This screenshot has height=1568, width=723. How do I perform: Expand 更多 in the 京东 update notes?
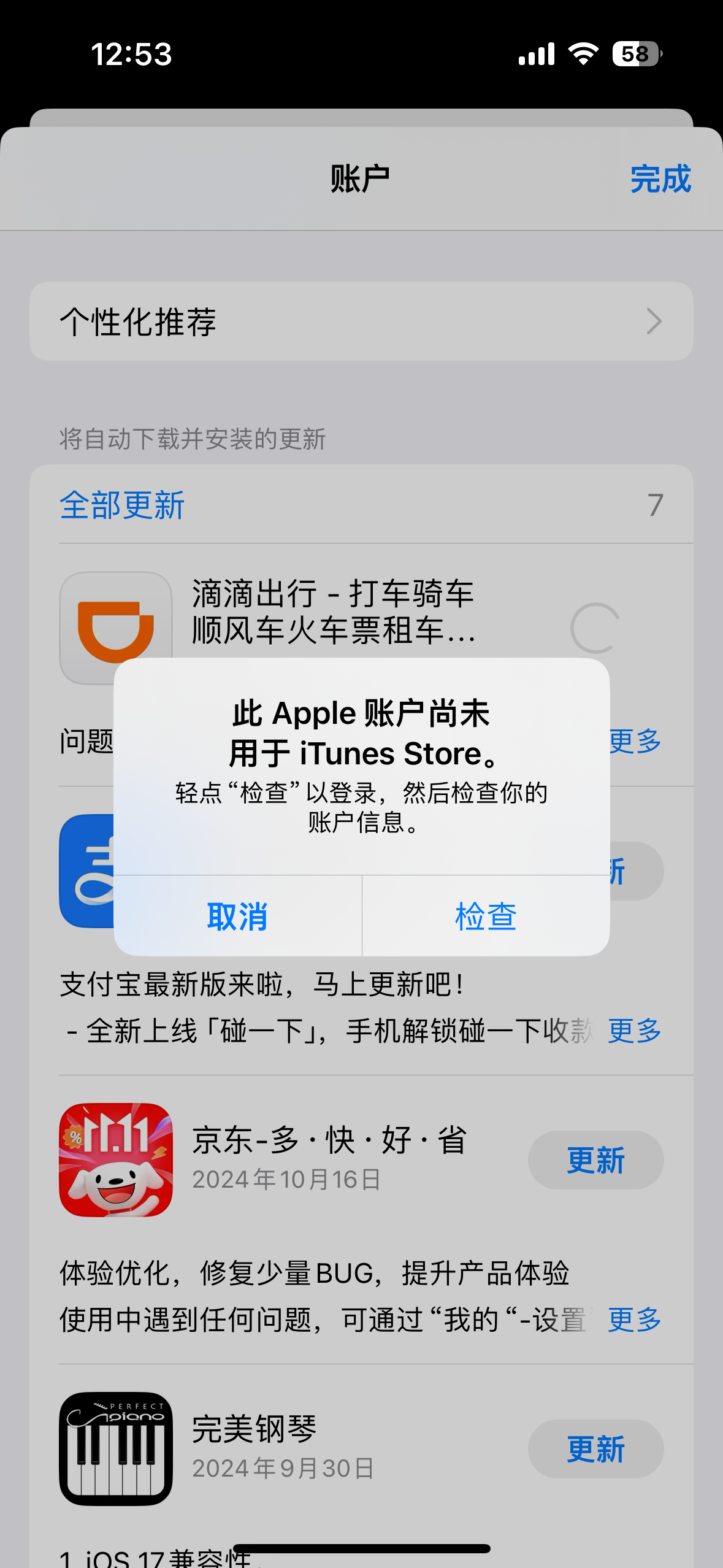click(x=634, y=1320)
